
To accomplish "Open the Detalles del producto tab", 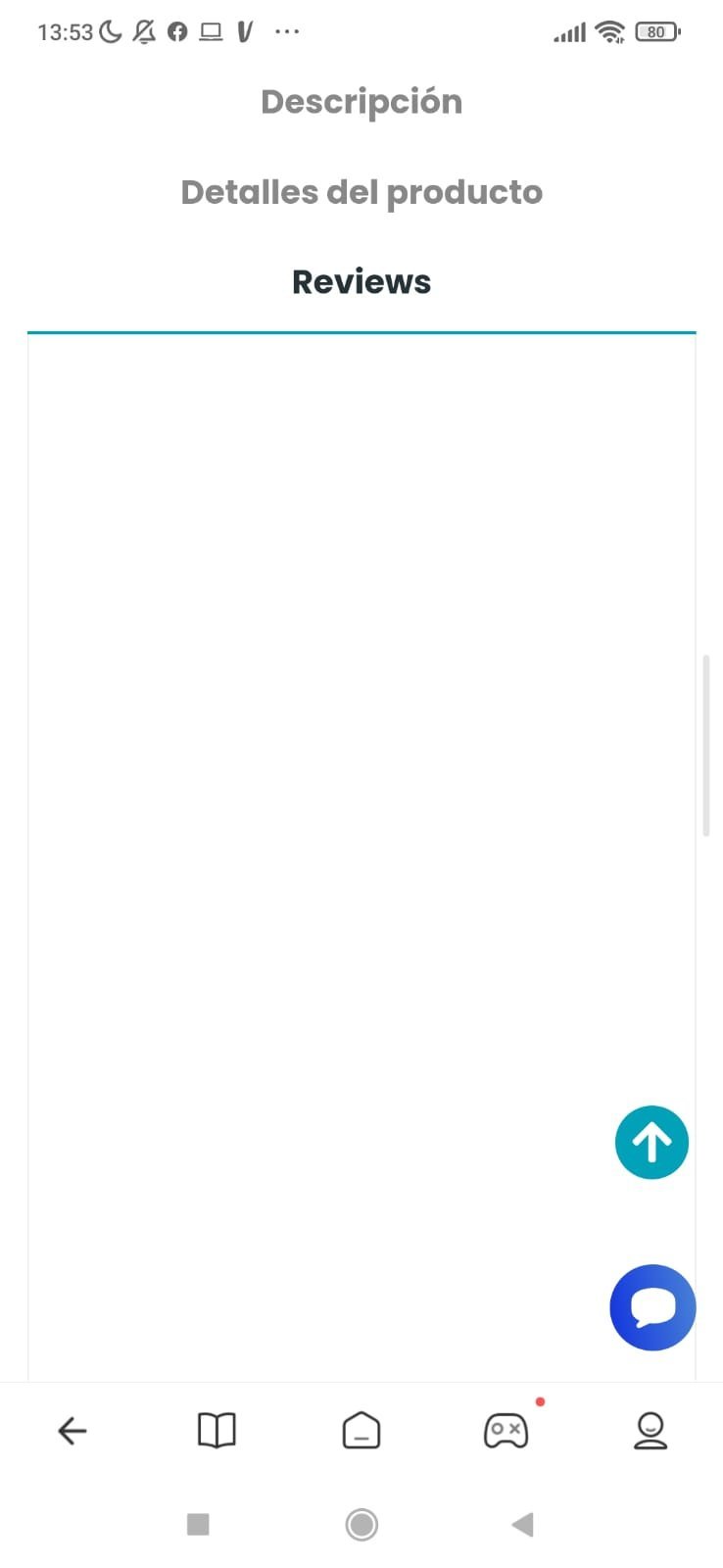I will pos(361,192).
